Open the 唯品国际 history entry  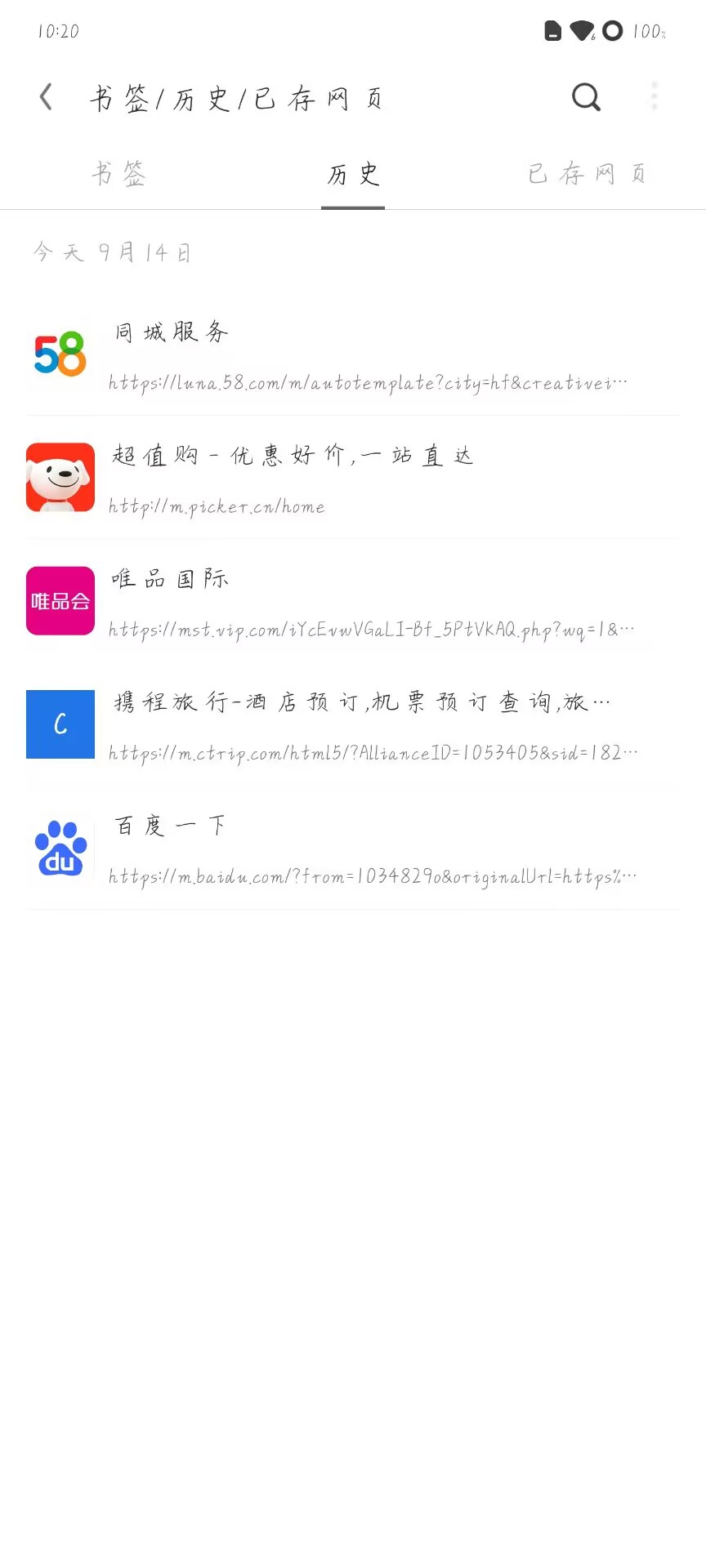tap(353, 602)
